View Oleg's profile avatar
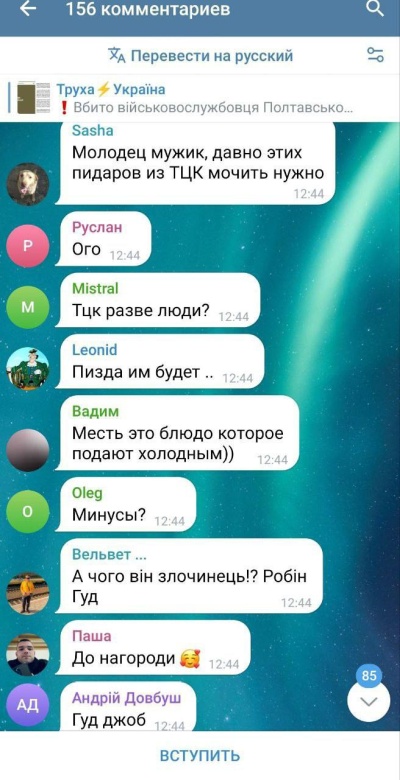The height and width of the screenshot is (780, 400). click(x=28, y=511)
